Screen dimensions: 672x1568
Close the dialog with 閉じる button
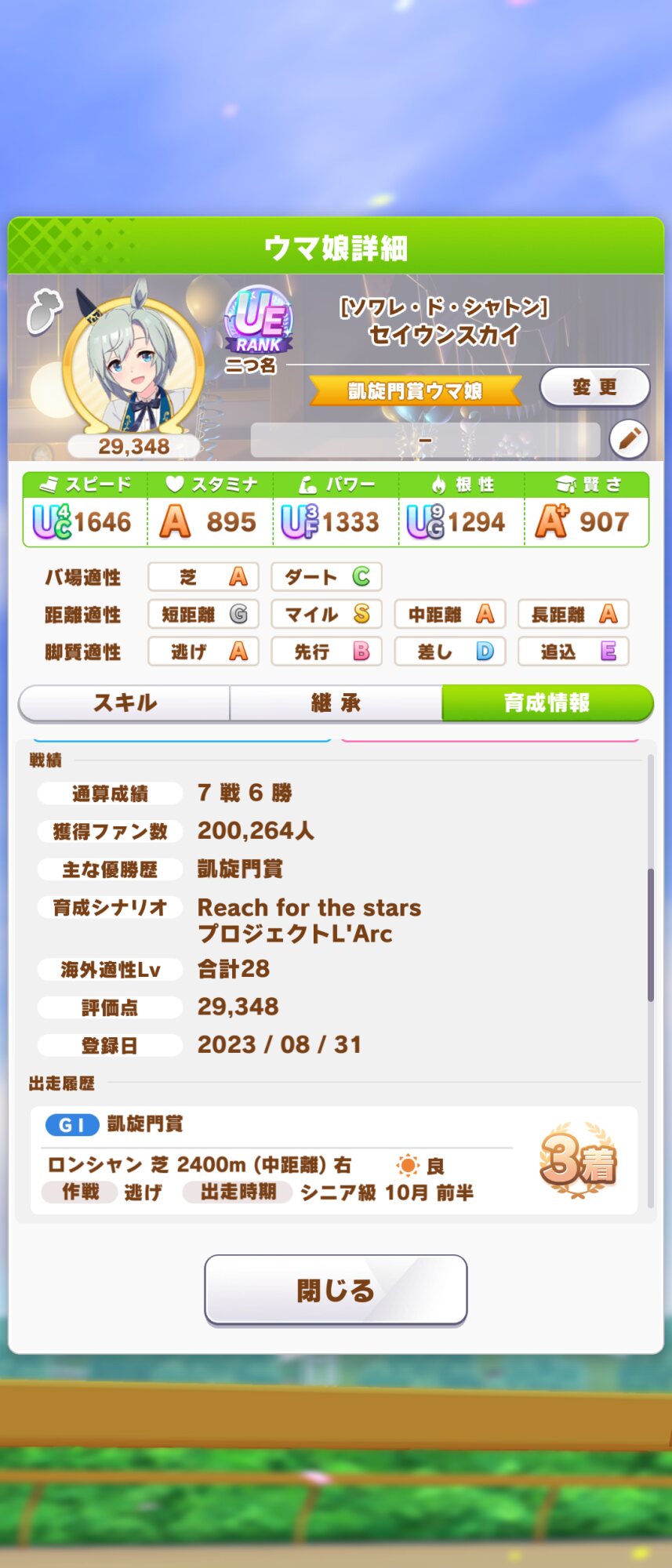point(336,1290)
